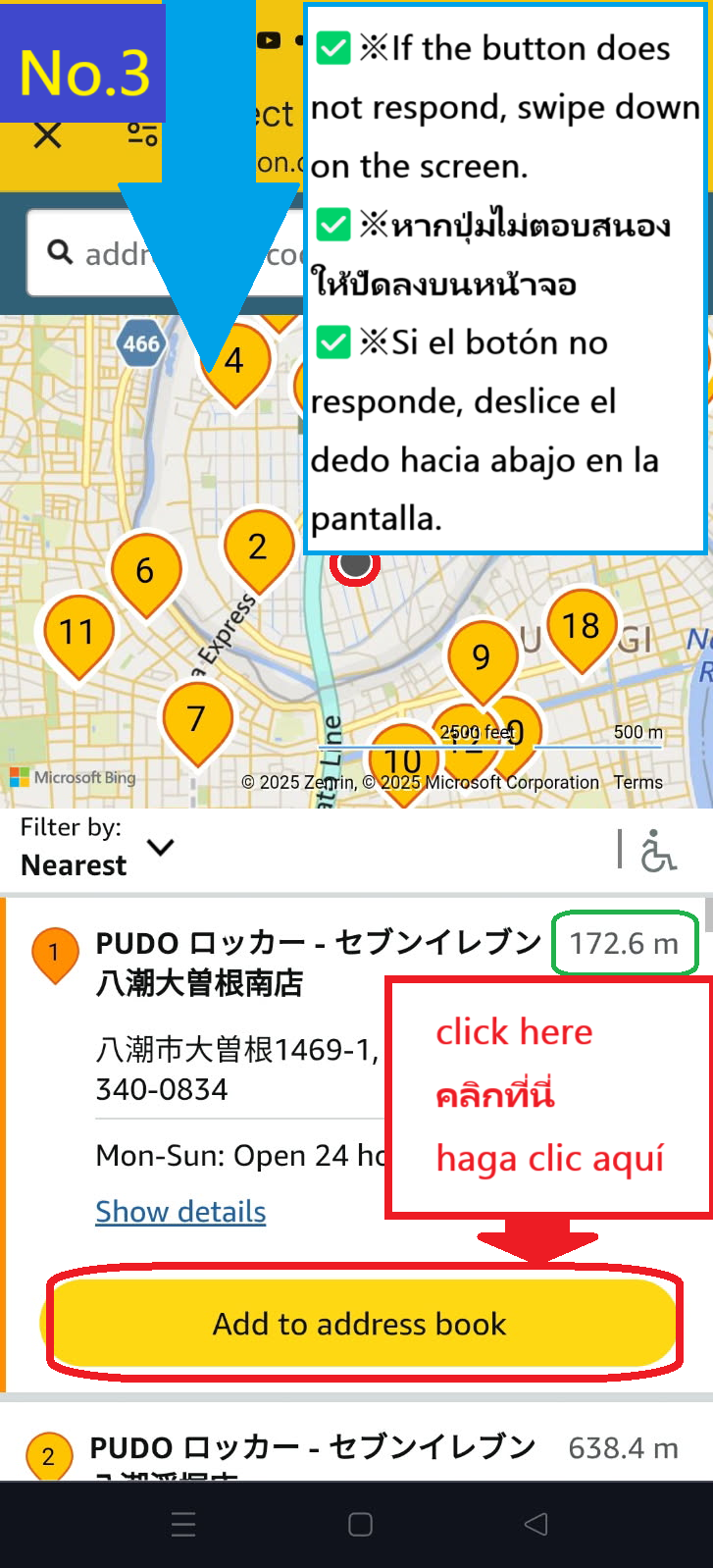The image size is (713, 1568).
Task: Select map marker 18 on the right
Action: tap(583, 625)
